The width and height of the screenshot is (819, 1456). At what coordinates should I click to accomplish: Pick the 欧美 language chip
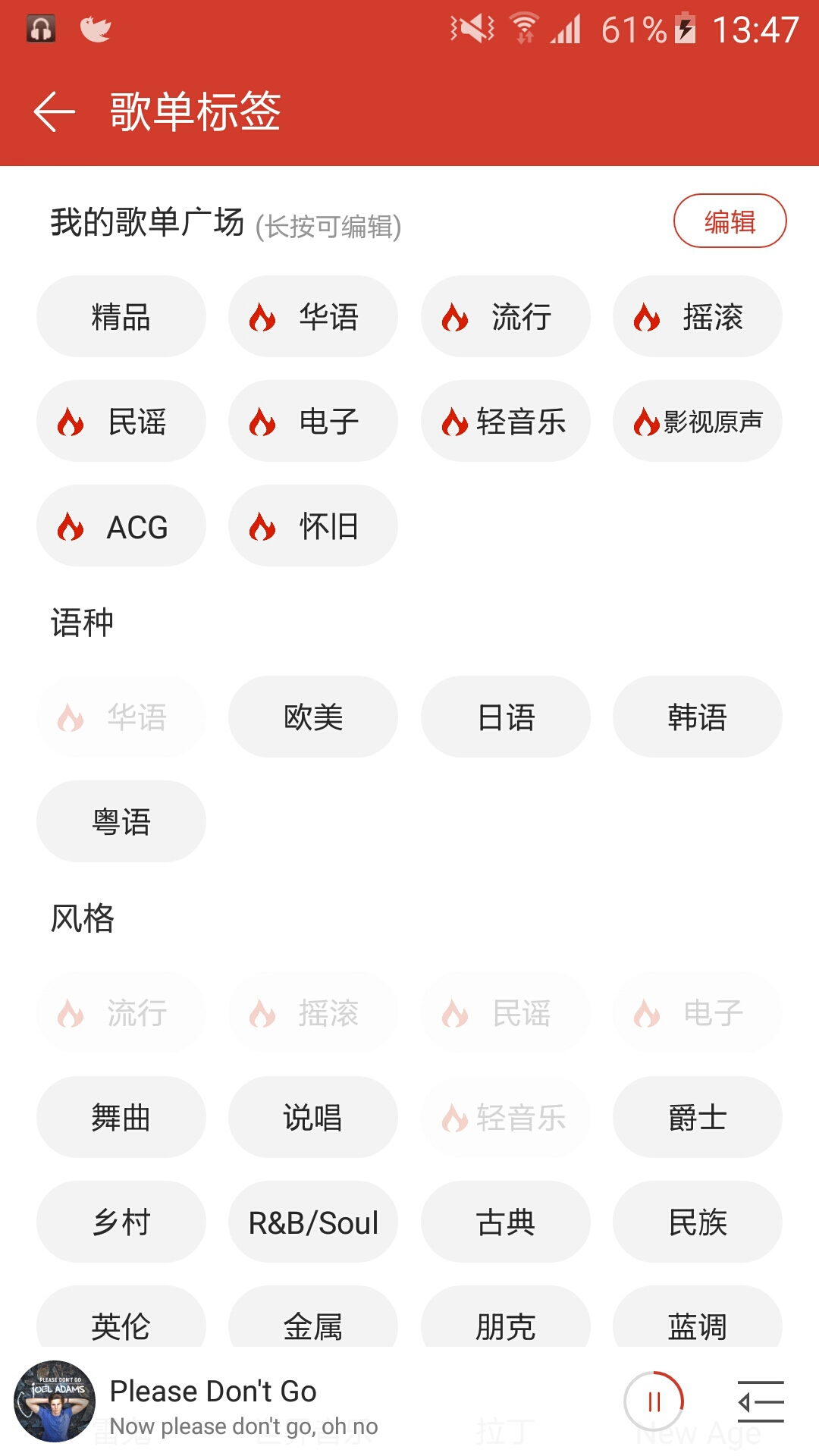point(313,717)
